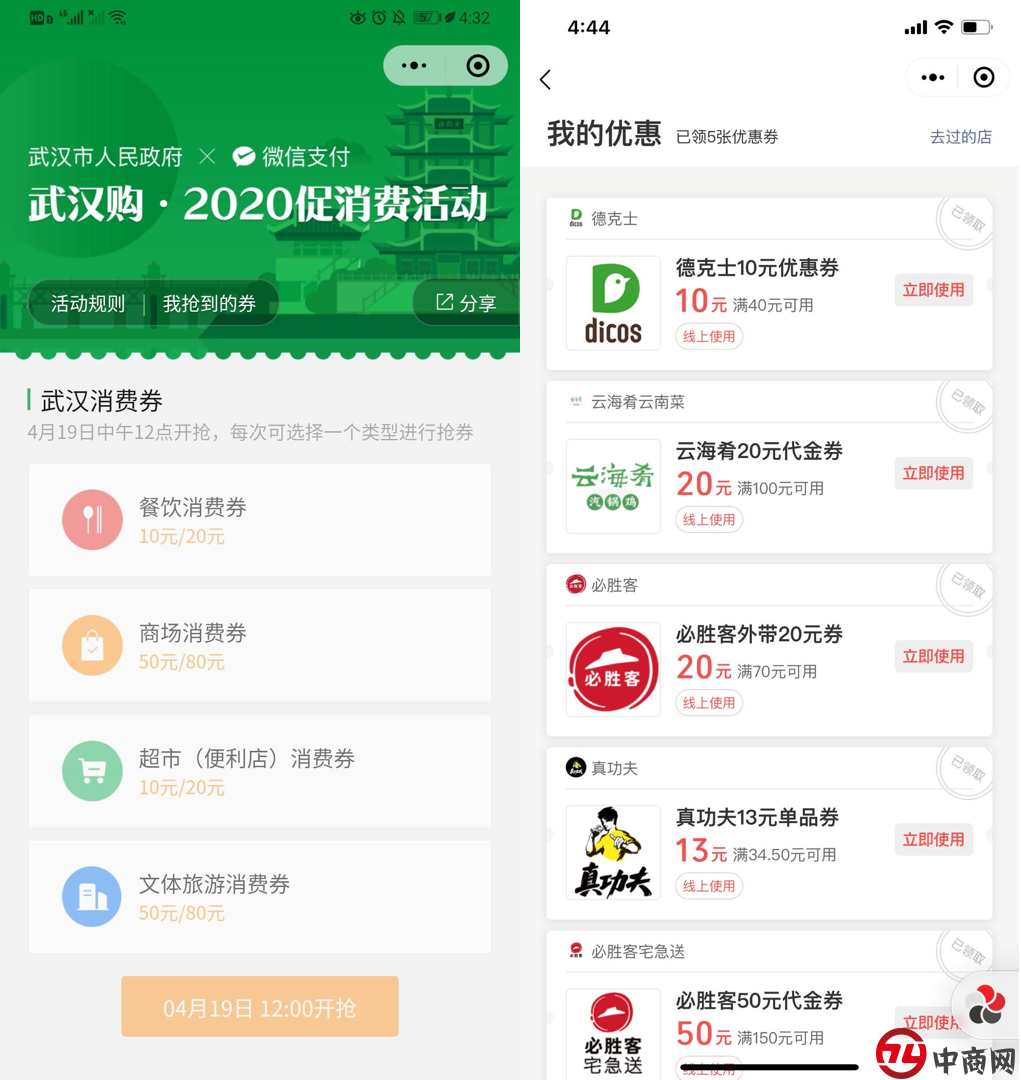Screen dimensions: 1021x1080
Task: Tap the 04月19日 12:00开抢 button
Action: pos(260,1007)
